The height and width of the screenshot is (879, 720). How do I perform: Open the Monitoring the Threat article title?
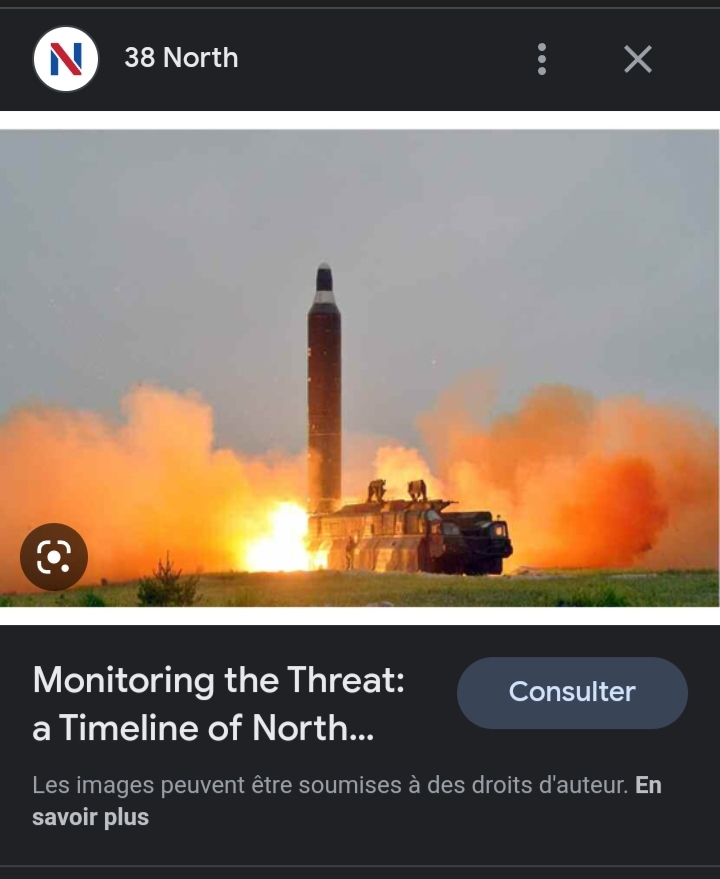[218, 704]
